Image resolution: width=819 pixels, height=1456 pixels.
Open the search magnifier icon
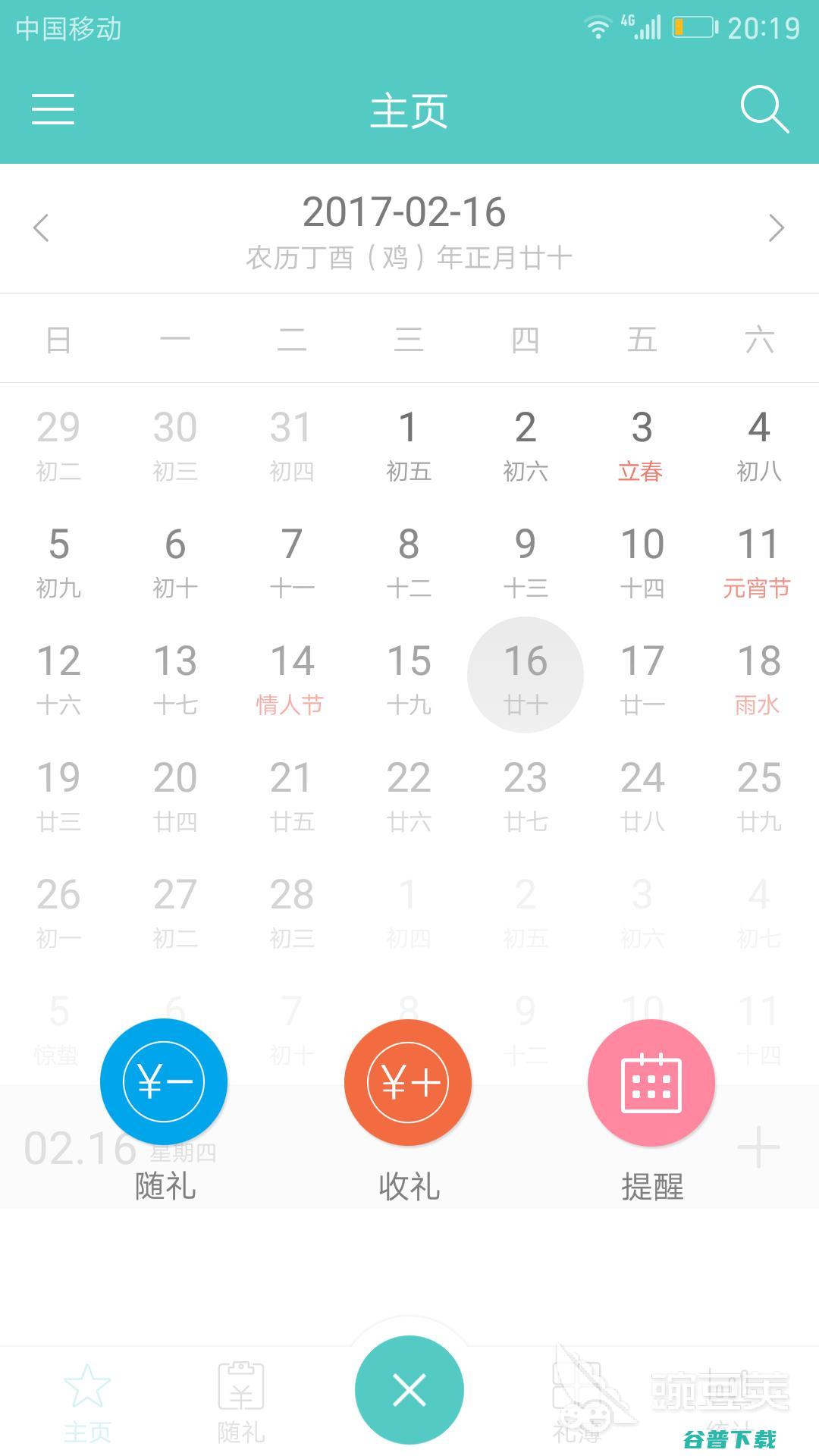764,110
